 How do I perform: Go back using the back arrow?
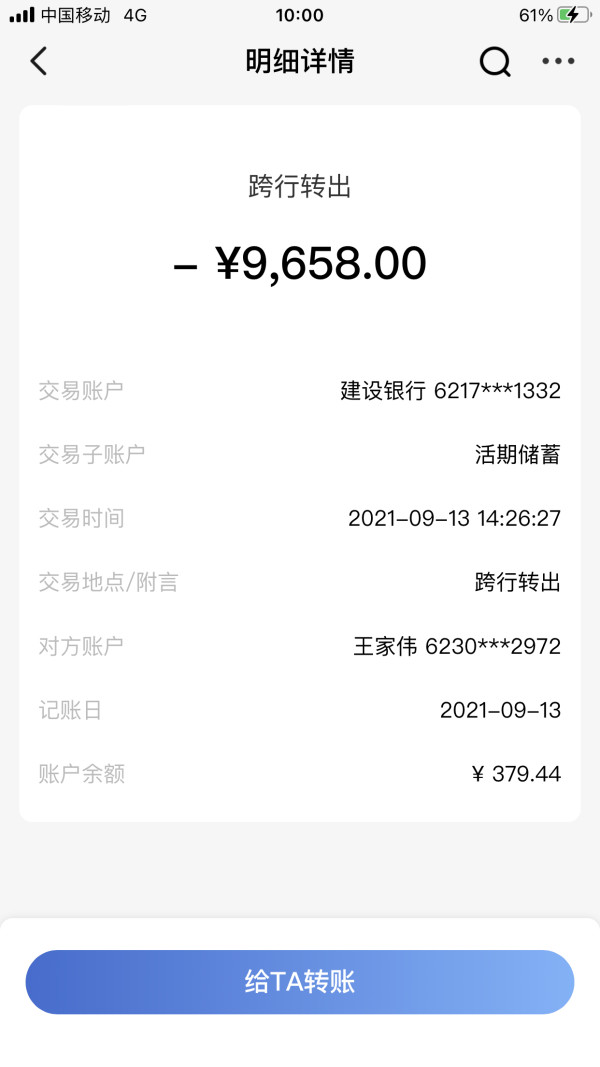(38, 62)
